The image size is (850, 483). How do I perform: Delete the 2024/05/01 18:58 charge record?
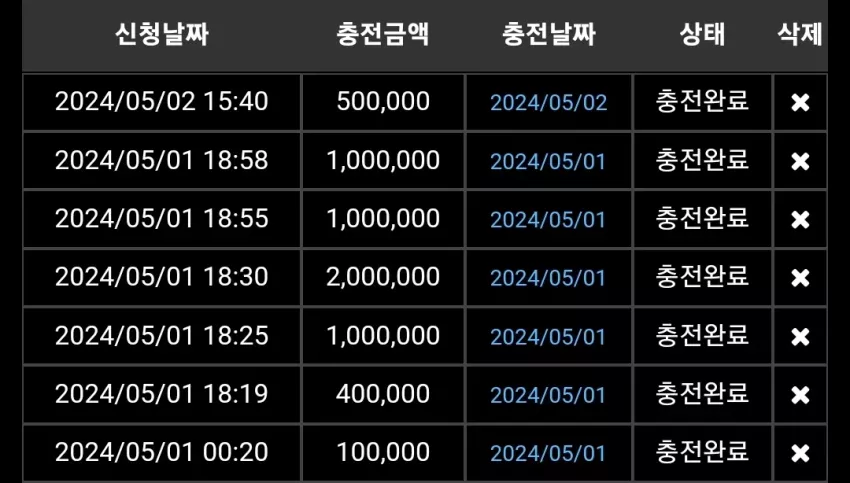click(800, 161)
